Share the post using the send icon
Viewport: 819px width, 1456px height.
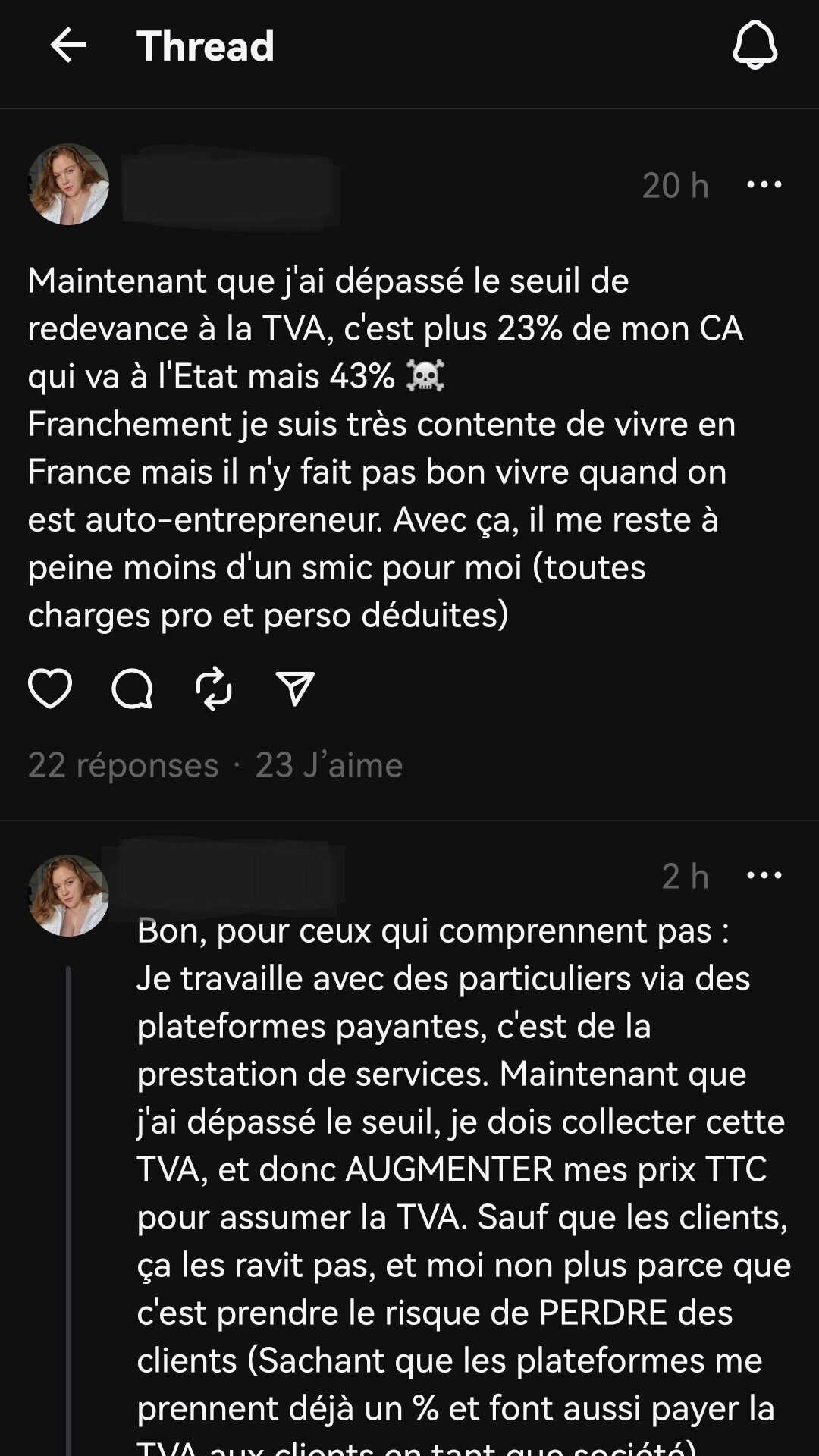[295, 689]
